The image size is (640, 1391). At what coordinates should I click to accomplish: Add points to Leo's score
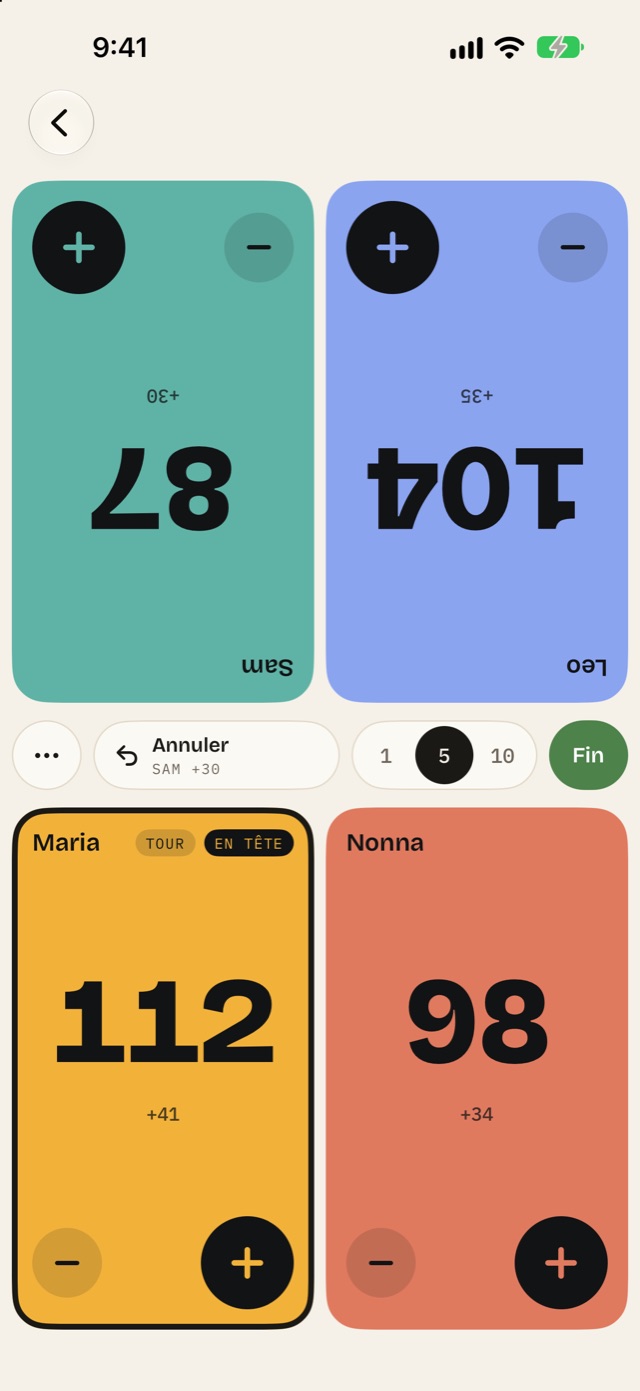pos(393,247)
